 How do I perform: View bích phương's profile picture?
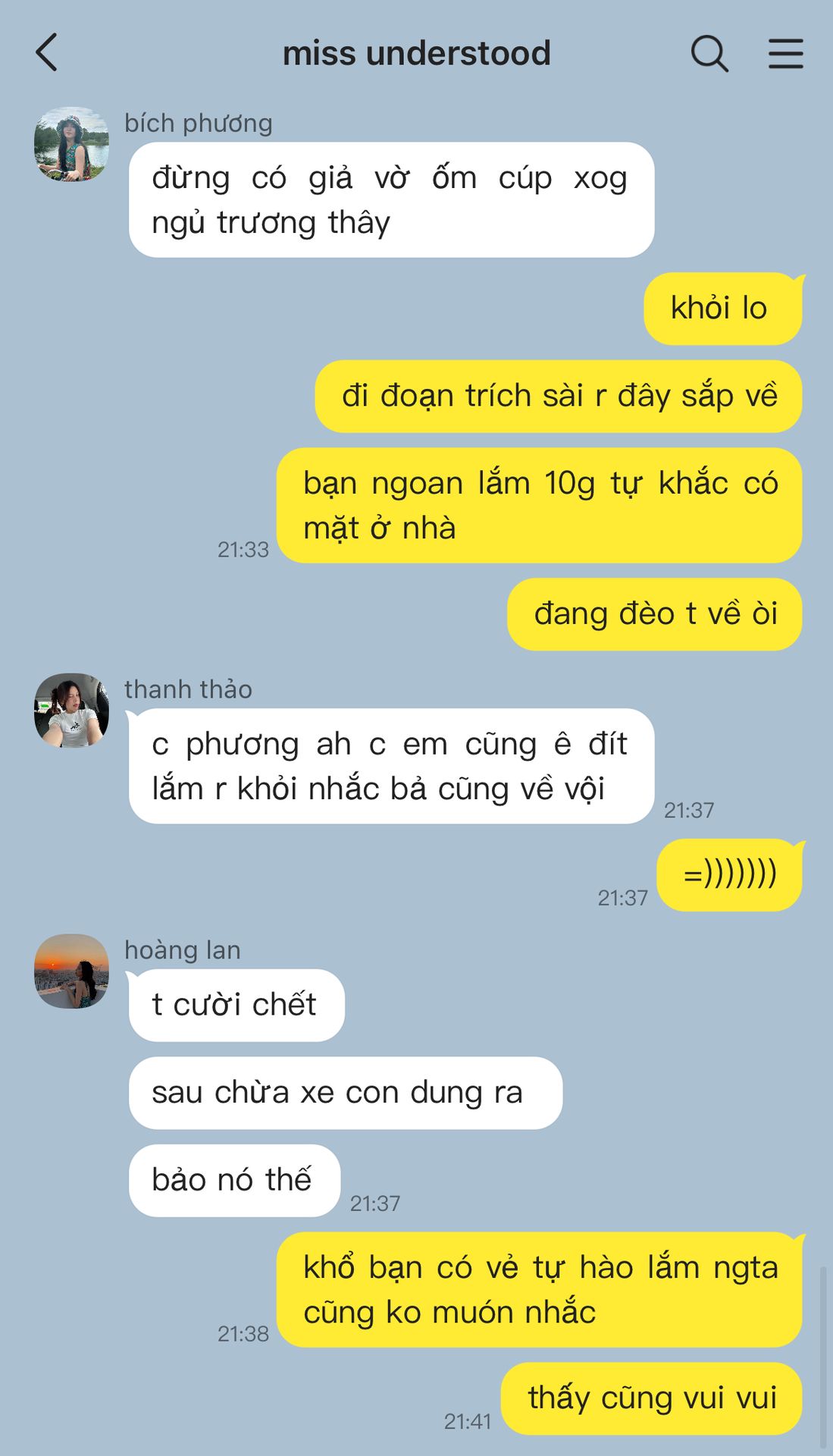pos(71,144)
